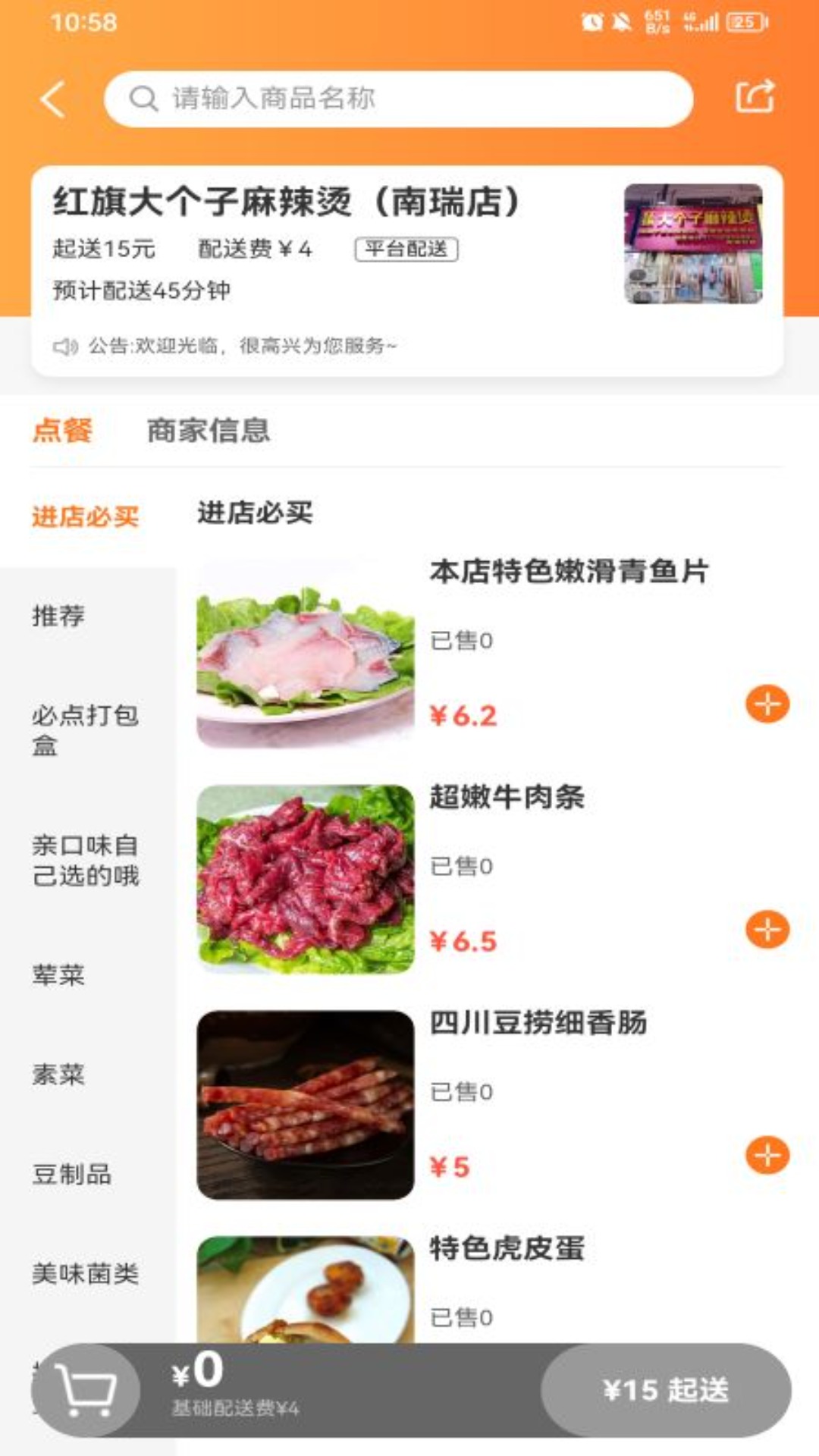Tap the ¥15 起送 checkout button
Screen dimensions: 819x1456
[666, 1390]
